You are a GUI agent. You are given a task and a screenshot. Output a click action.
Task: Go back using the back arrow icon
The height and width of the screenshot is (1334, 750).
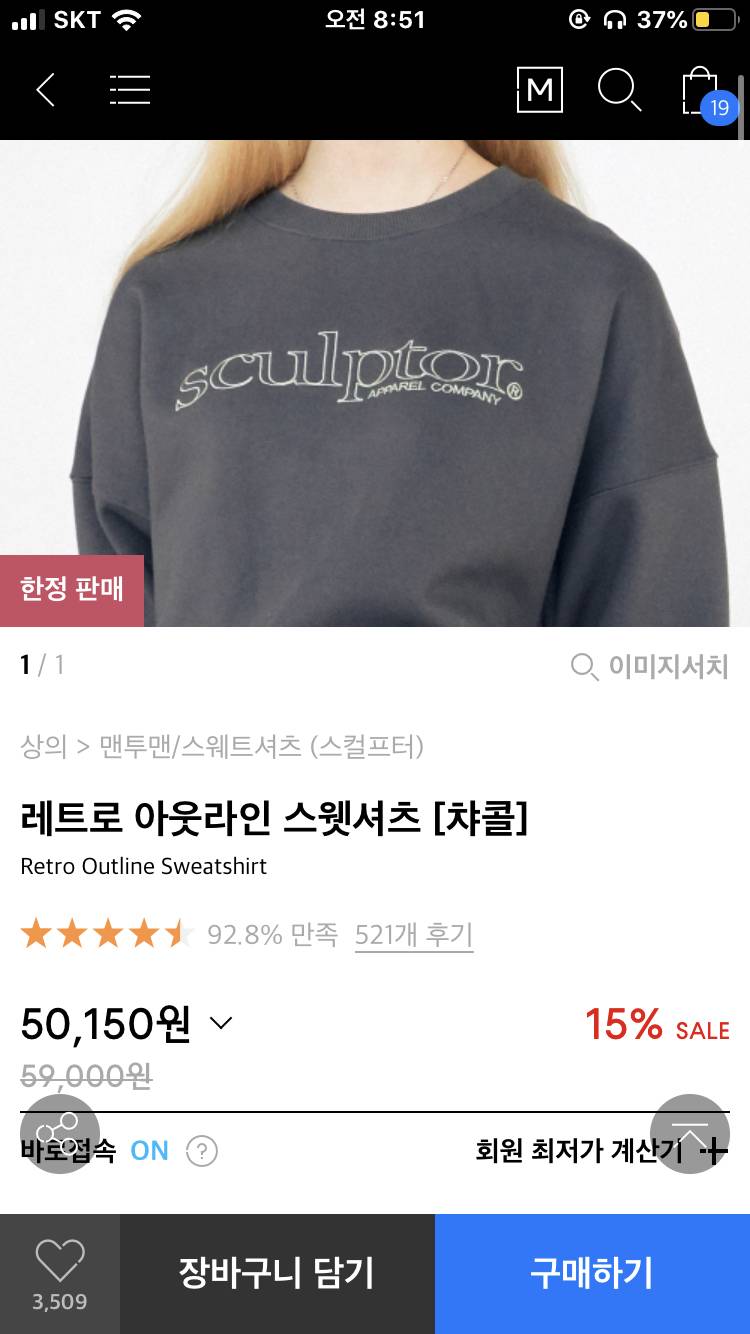pyautogui.click(x=45, y=90)
